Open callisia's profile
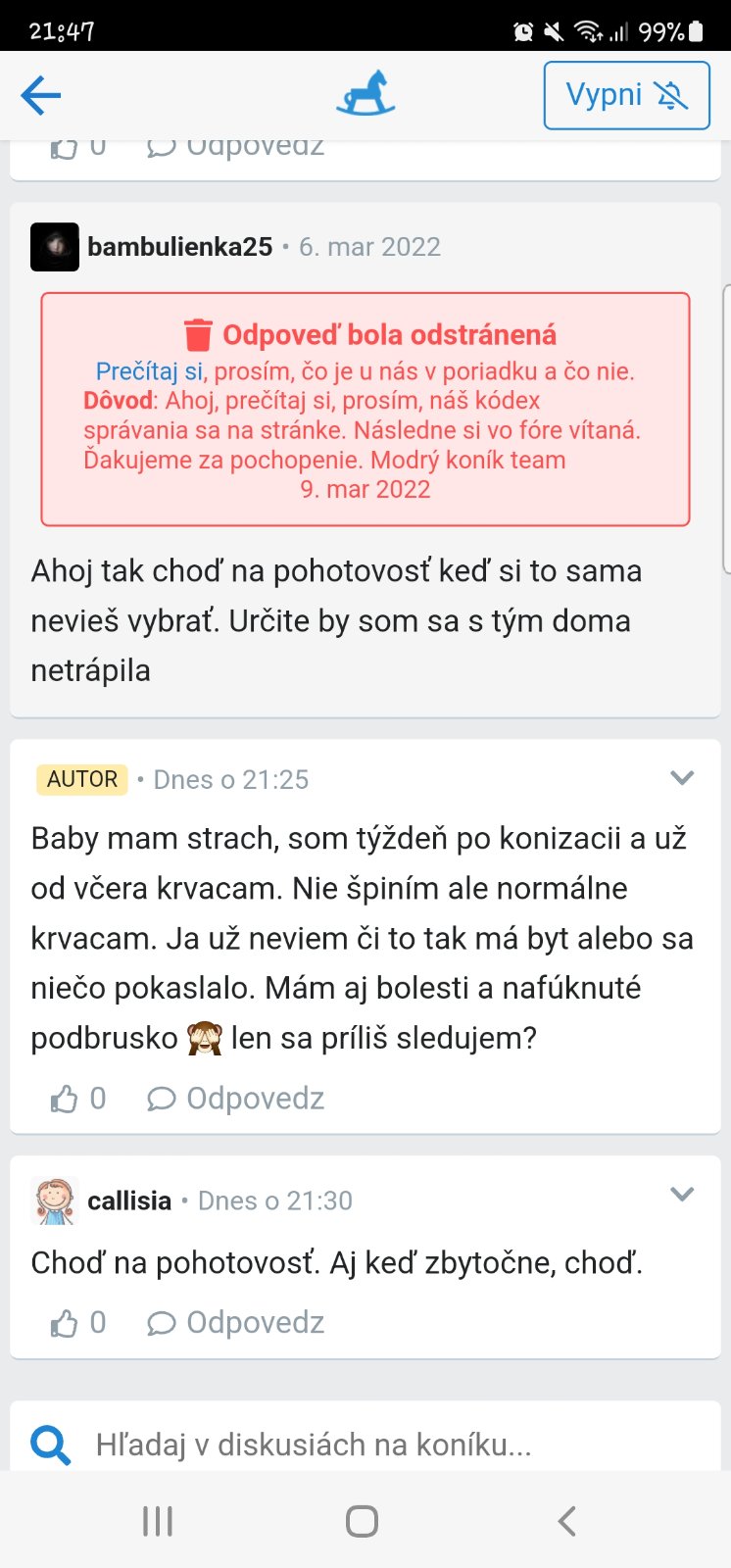Screen dimensions: 731x1568 click(129, 1200)
